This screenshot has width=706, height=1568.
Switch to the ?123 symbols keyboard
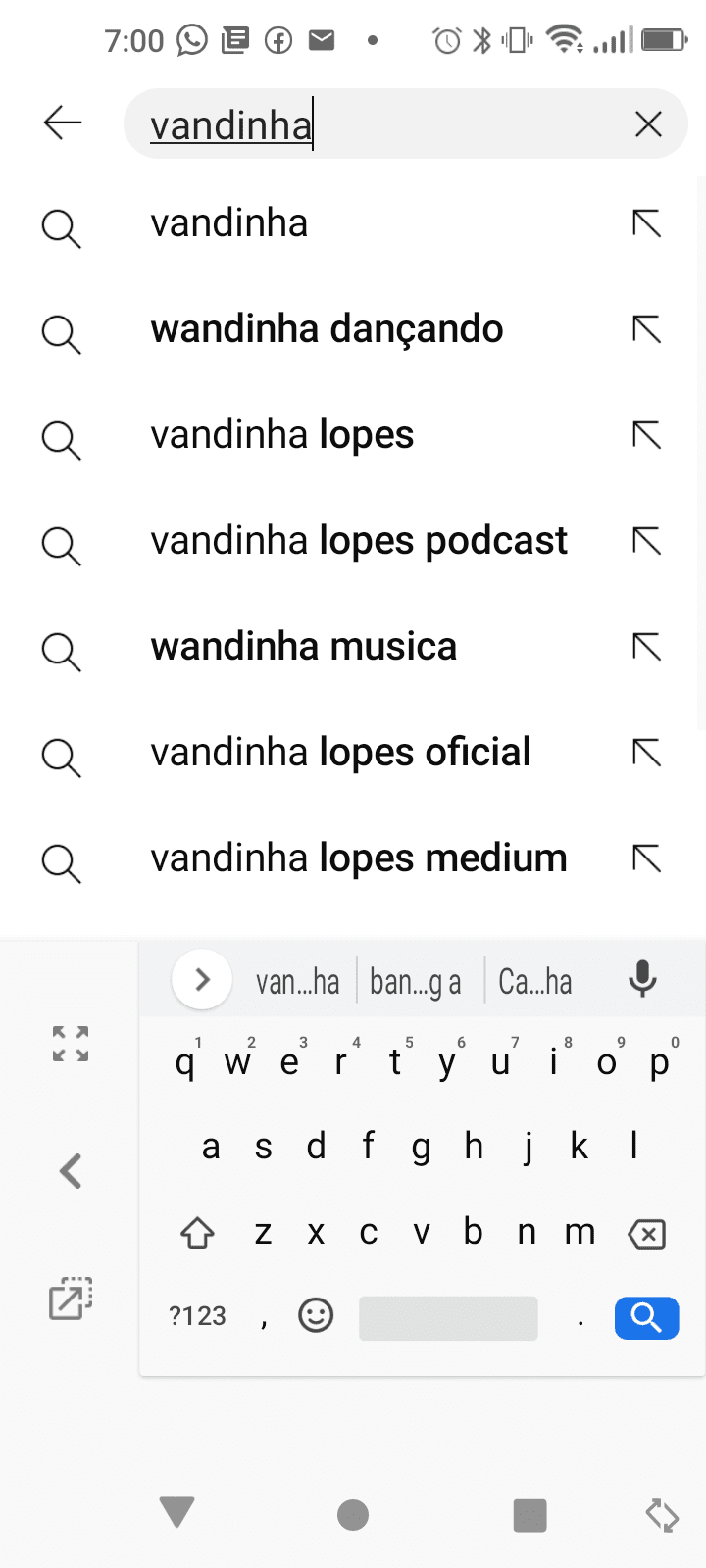click(x=197, y=1316)
